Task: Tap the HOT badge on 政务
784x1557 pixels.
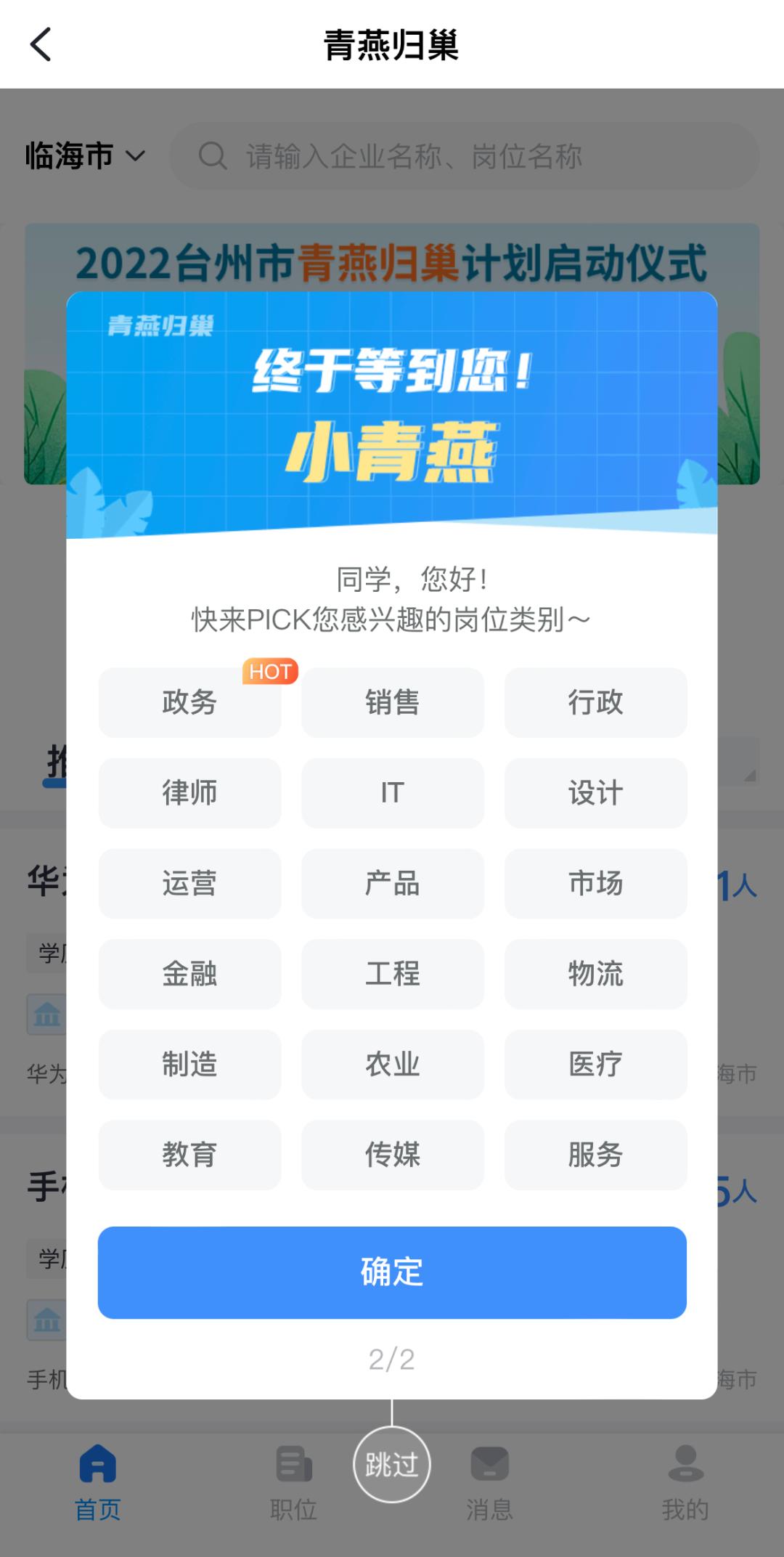Action: 271,671
